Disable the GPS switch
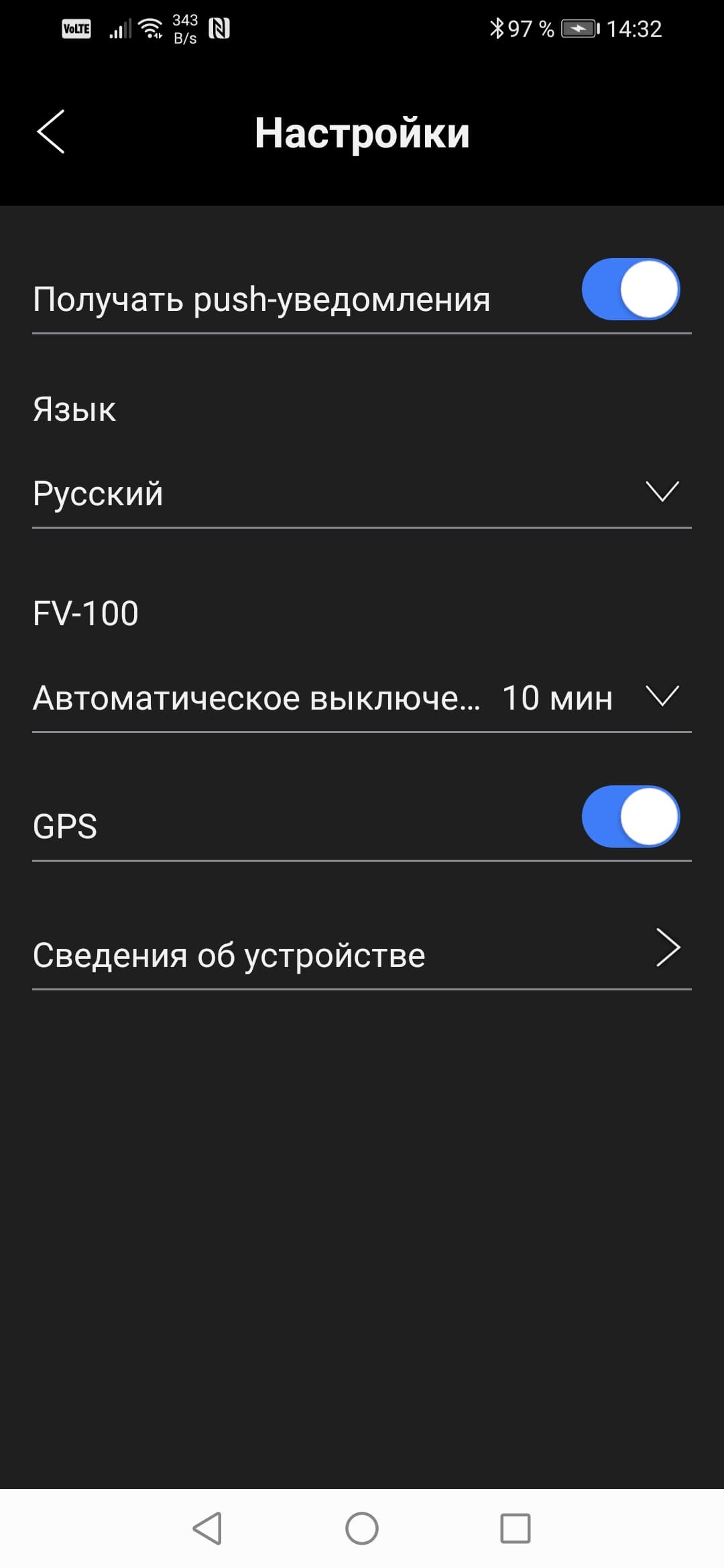Screen dimensions: 724x1568 pyautogui.click(x=630, y=817)
